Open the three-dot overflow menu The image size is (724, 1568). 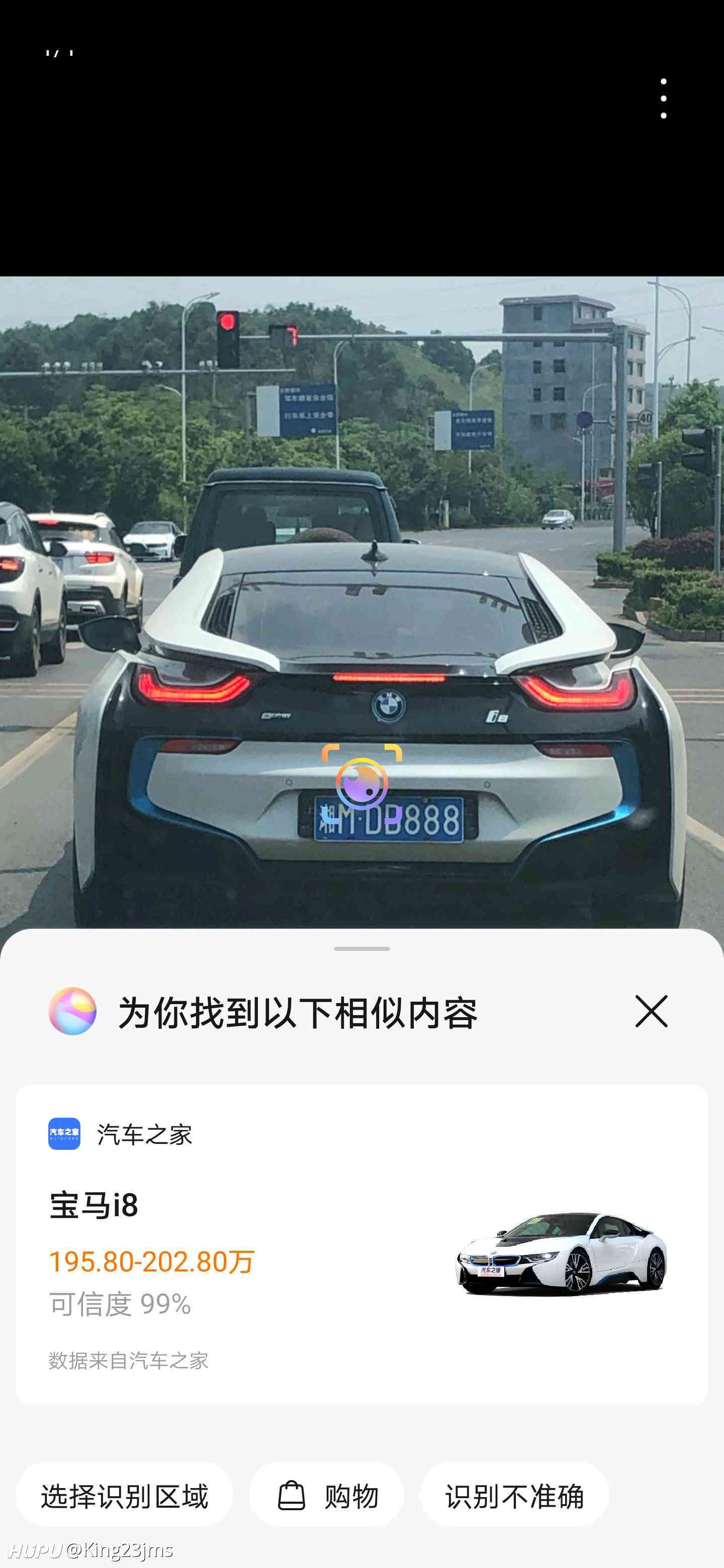coord(663,99)
